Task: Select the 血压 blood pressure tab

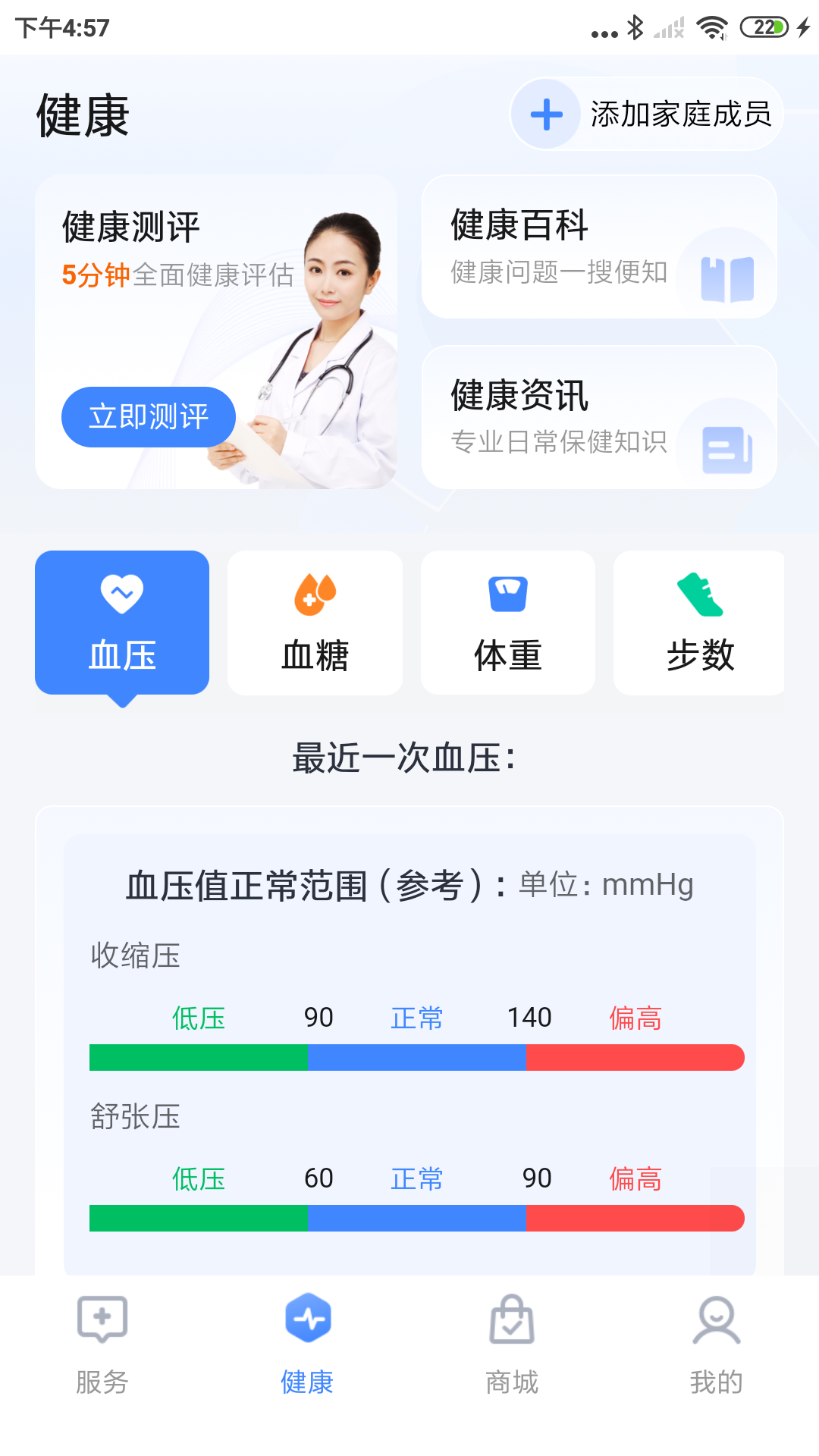Action: pos(122,623)
